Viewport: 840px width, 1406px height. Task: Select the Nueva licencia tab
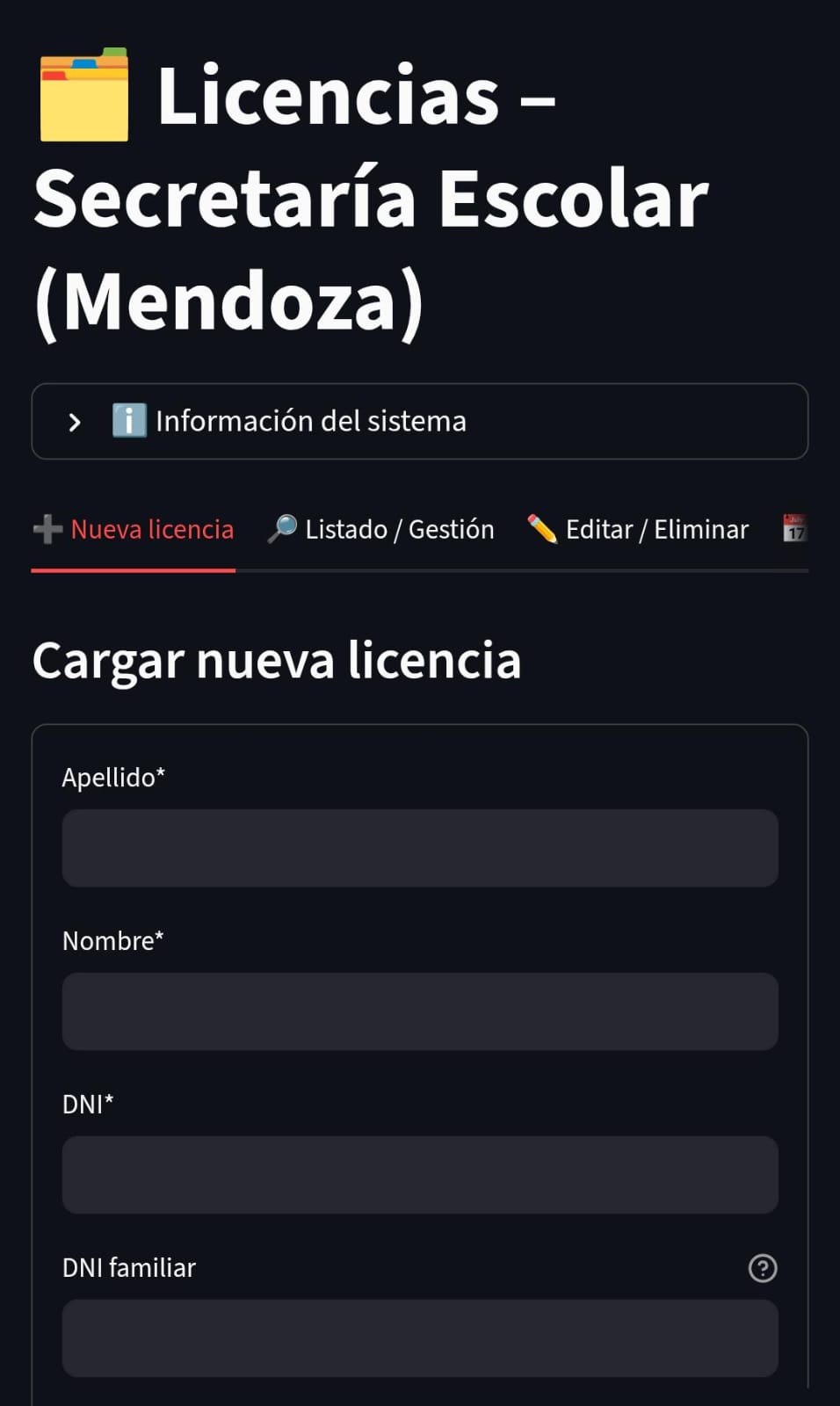click(134, 530)
